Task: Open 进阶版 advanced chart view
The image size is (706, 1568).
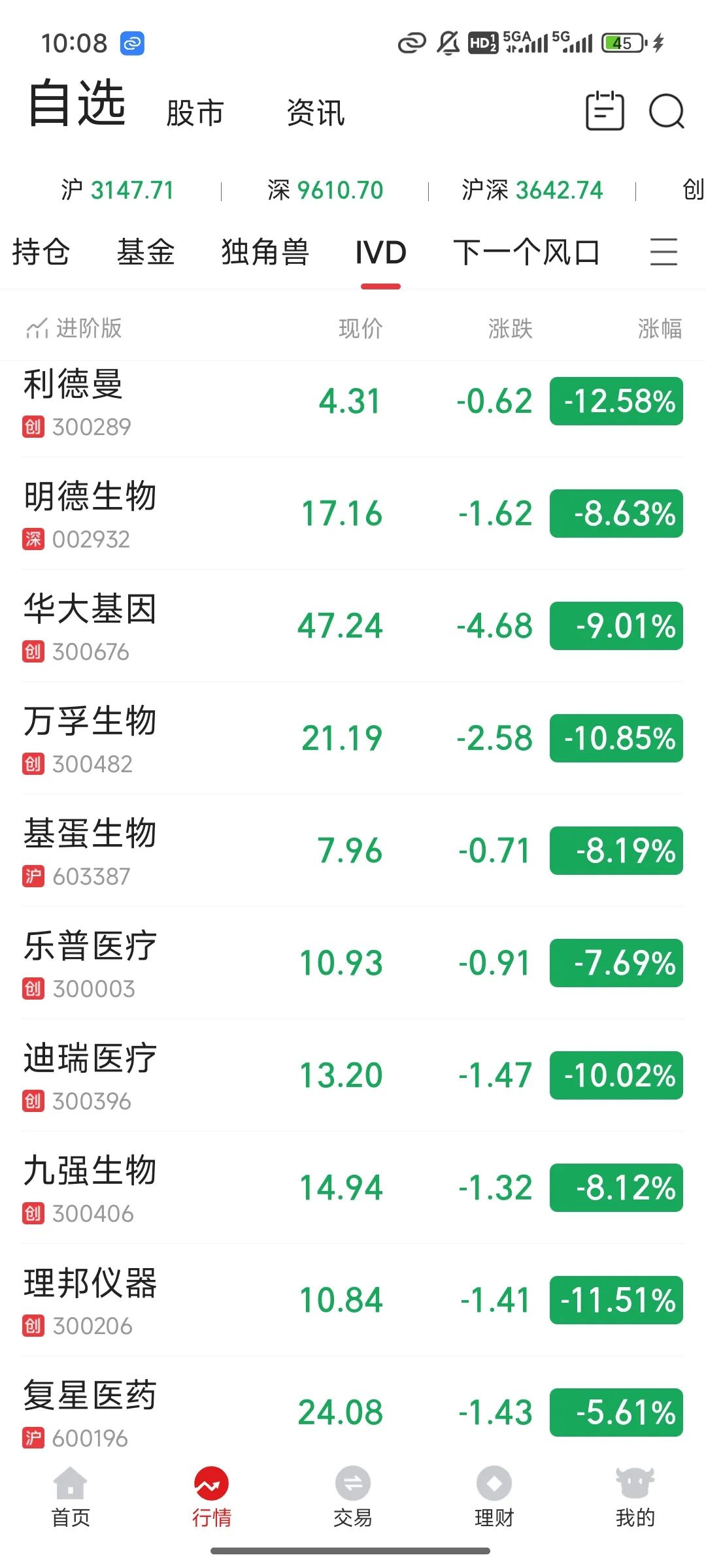Action: 78,329
